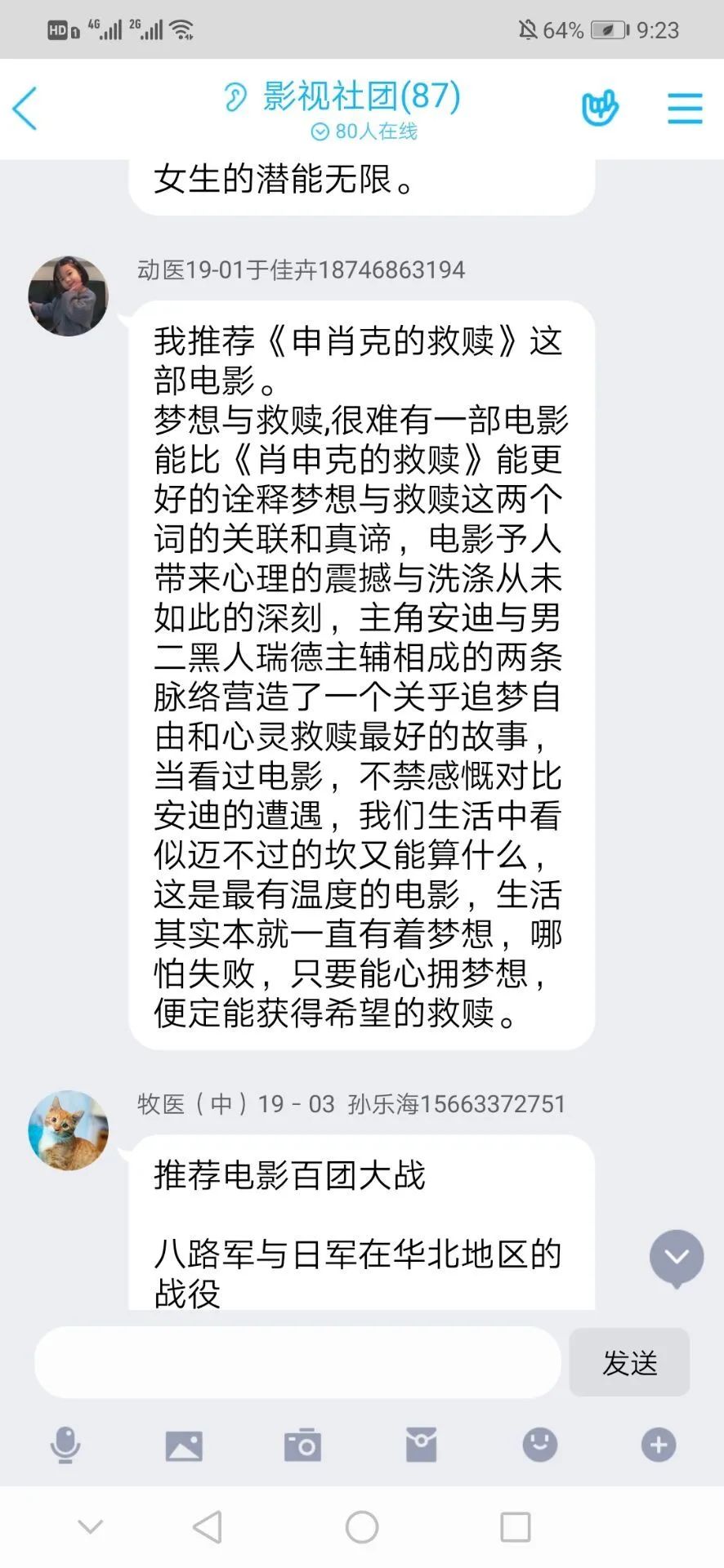Expand more attachment options plus icon
724x1568 pixels.
659,1445
